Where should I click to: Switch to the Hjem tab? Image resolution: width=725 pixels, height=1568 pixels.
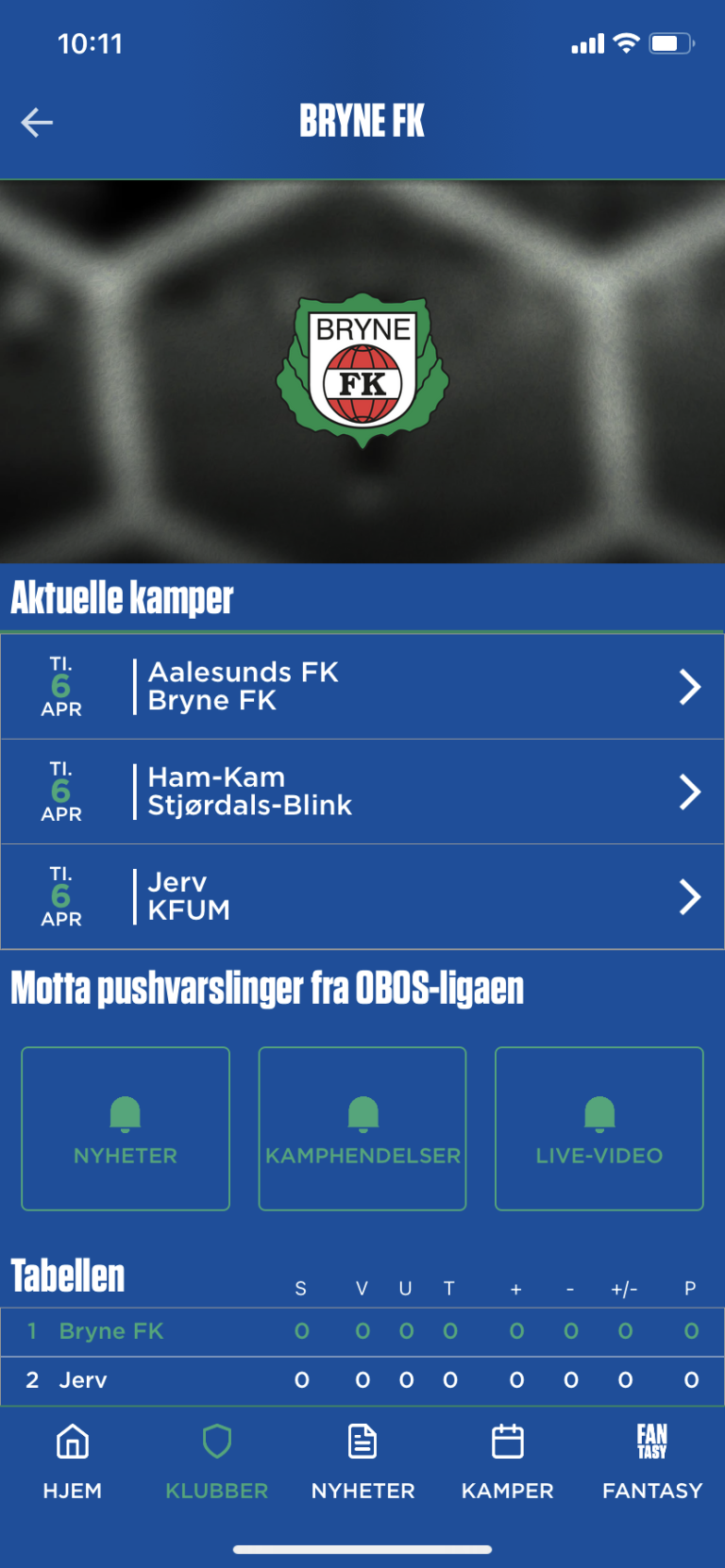(73, 1461)
